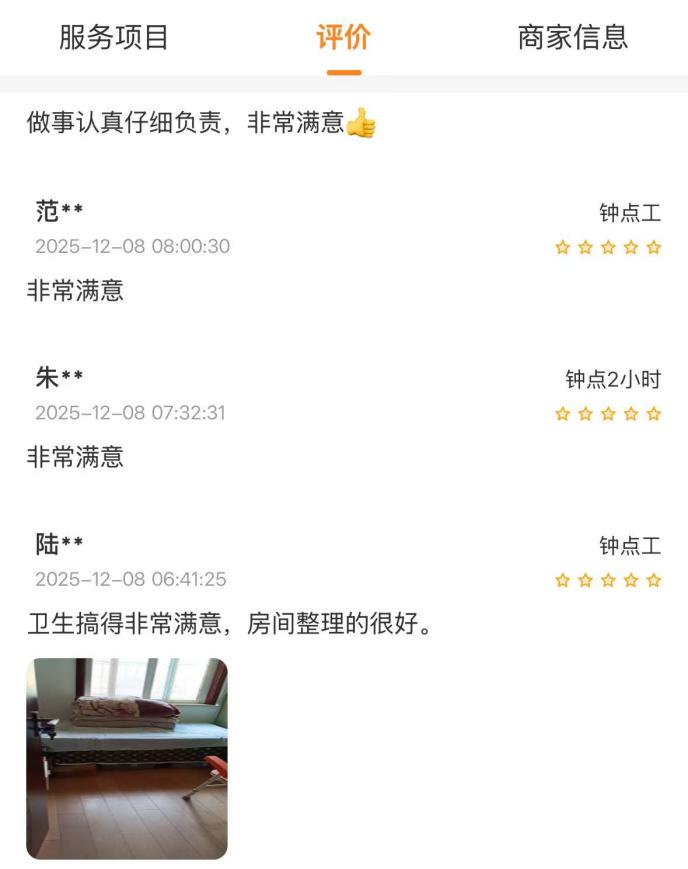Switch to the 服务项目 tab
The width and height of the screenshot is (688, 869).
click(114, 38)
